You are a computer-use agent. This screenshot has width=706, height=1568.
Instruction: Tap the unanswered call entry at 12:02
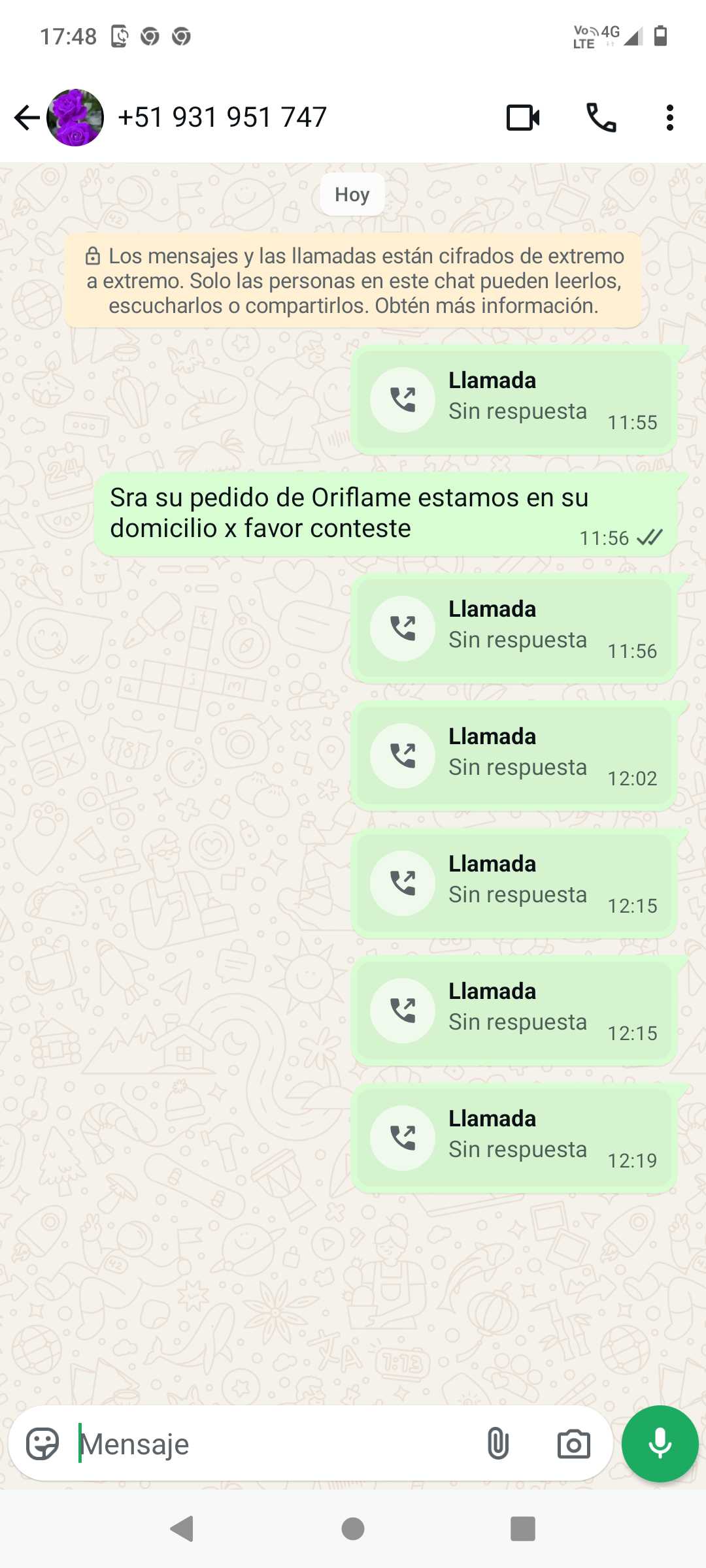point(514,756)
